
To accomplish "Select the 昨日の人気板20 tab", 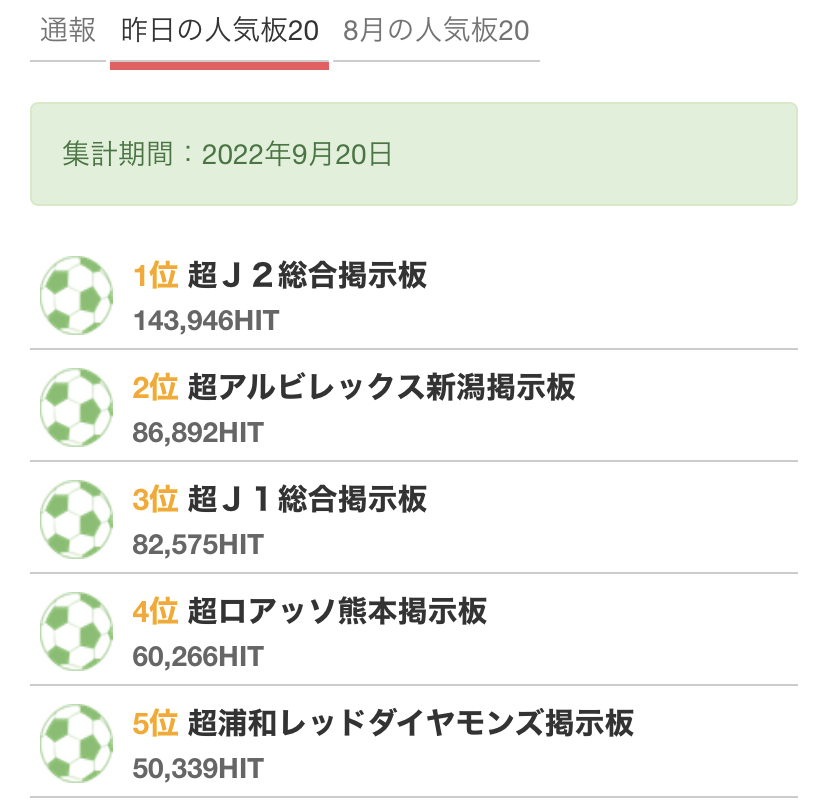I will click(219, 31).
